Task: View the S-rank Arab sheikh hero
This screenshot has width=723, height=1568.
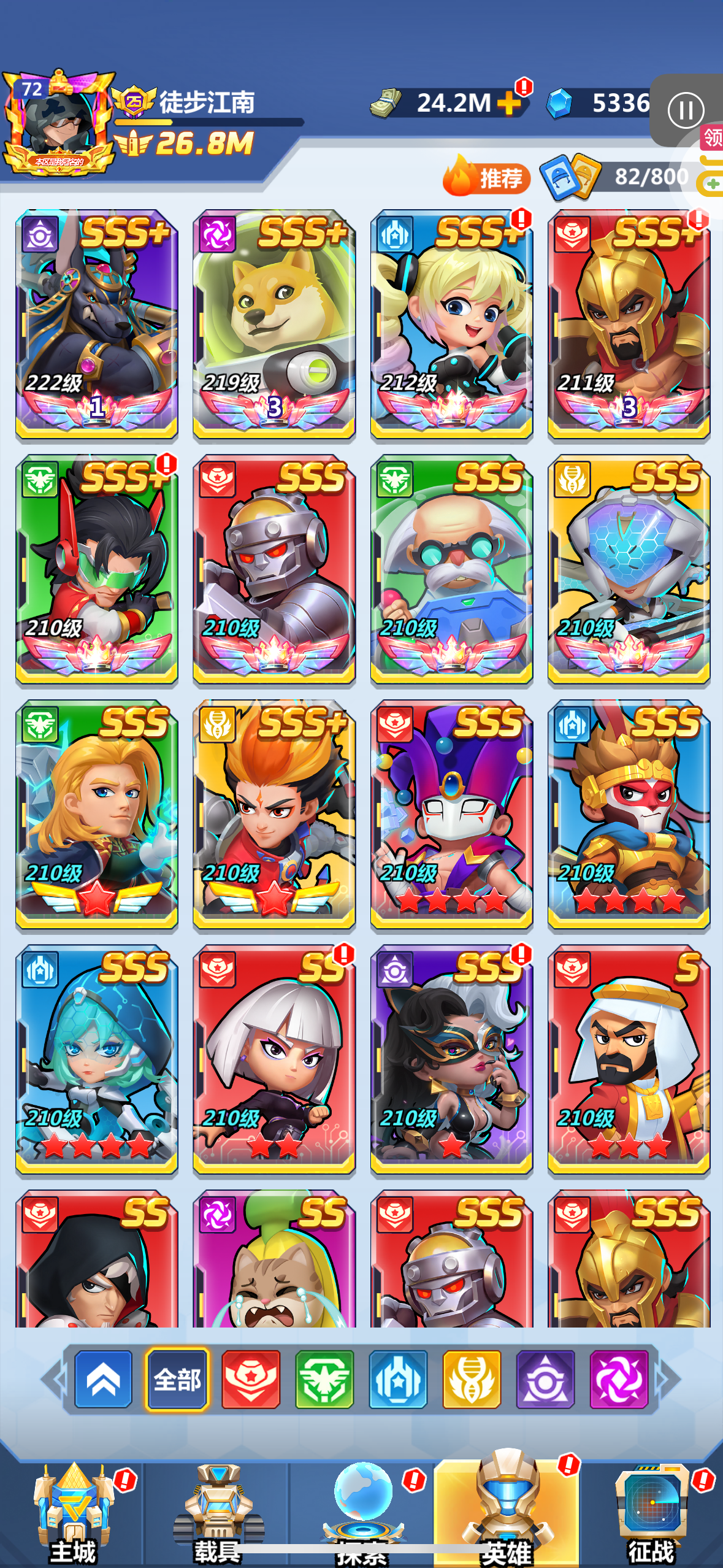Action: [629, 1059]
